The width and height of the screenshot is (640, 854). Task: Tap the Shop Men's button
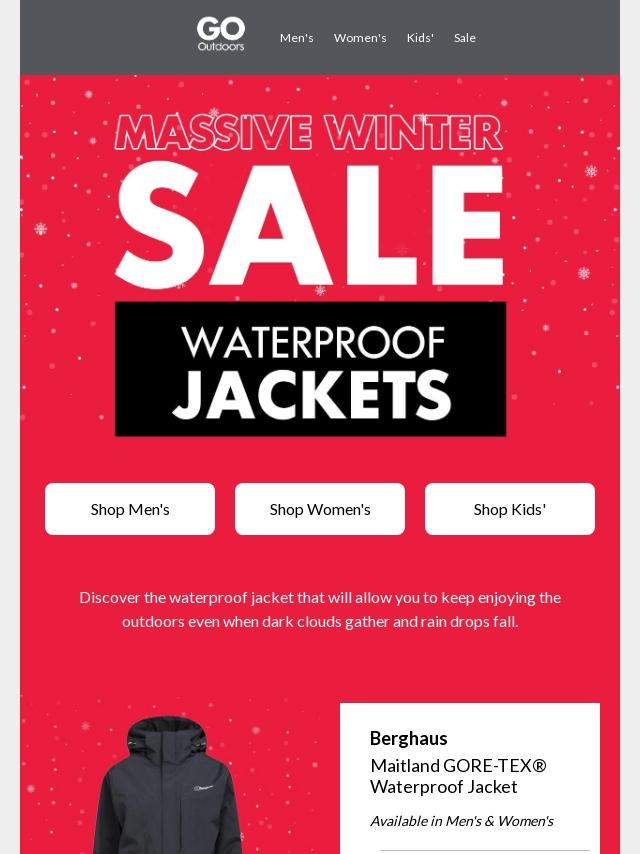click(x=130, y=509)
